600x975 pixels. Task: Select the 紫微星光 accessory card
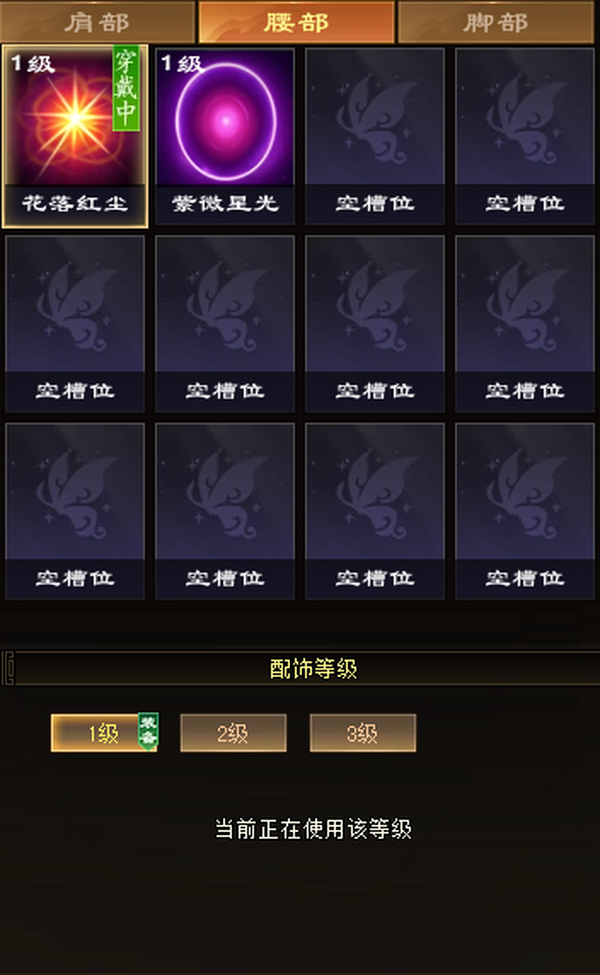pos(225,136)
